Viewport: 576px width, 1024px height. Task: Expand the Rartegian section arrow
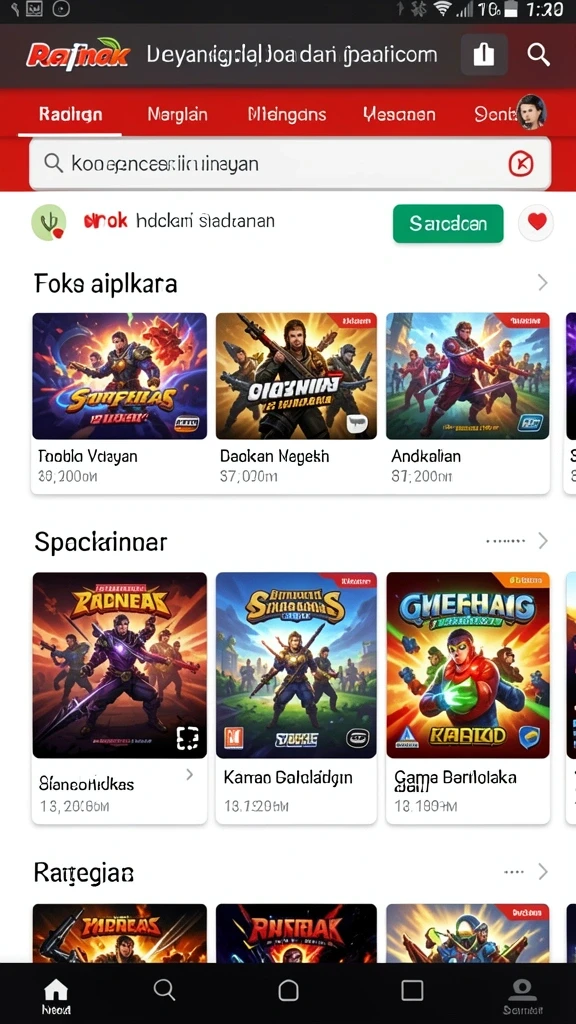click(x=542, y=871)
